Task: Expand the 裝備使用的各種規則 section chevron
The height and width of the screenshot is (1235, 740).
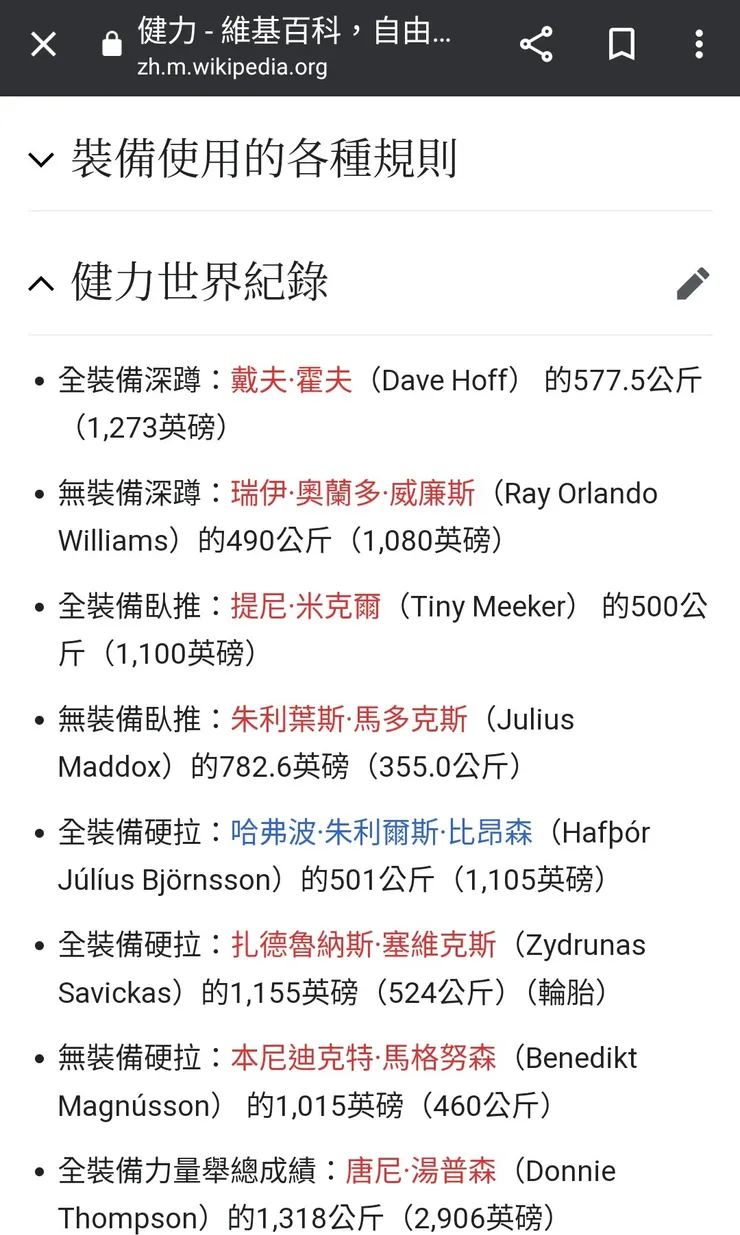Action: pos(40,160)
